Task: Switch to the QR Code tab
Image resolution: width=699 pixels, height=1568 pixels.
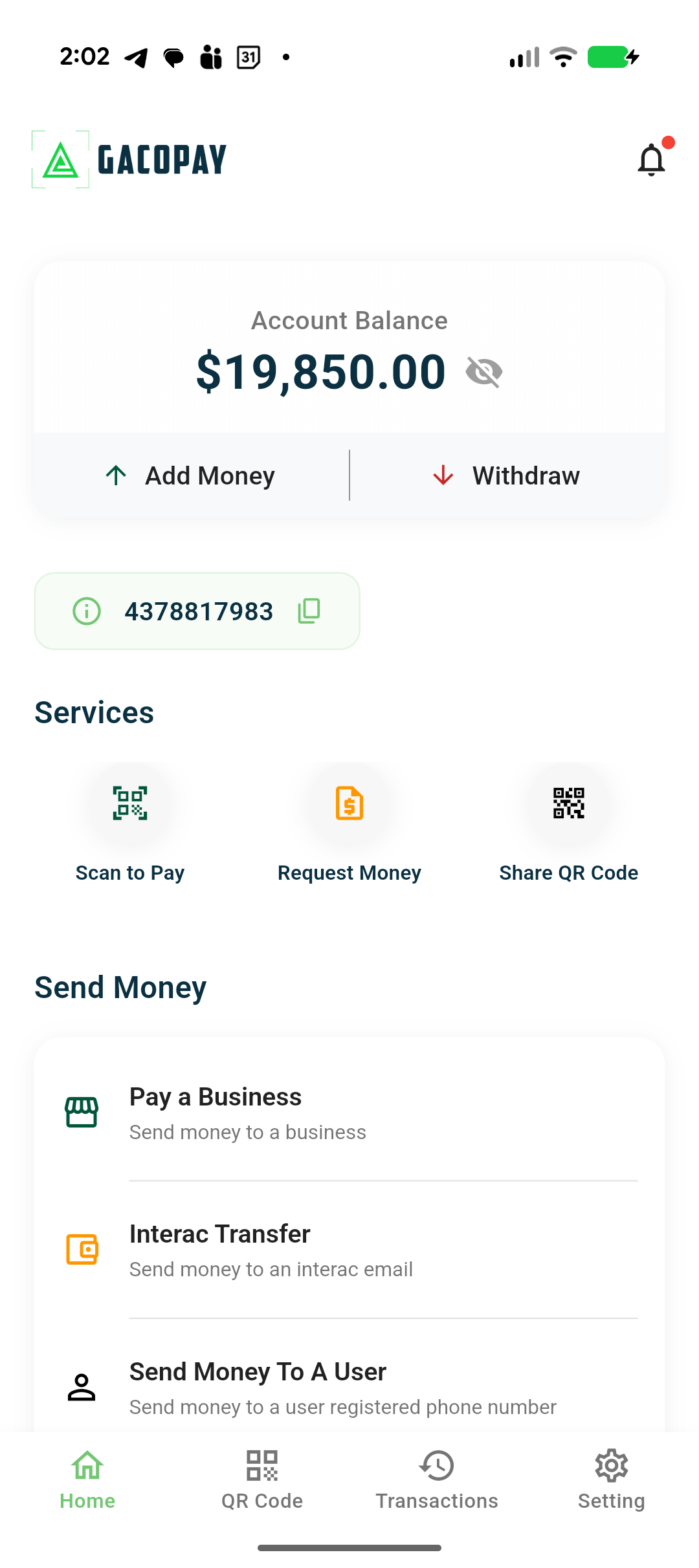Action: tap(262, 1479)
